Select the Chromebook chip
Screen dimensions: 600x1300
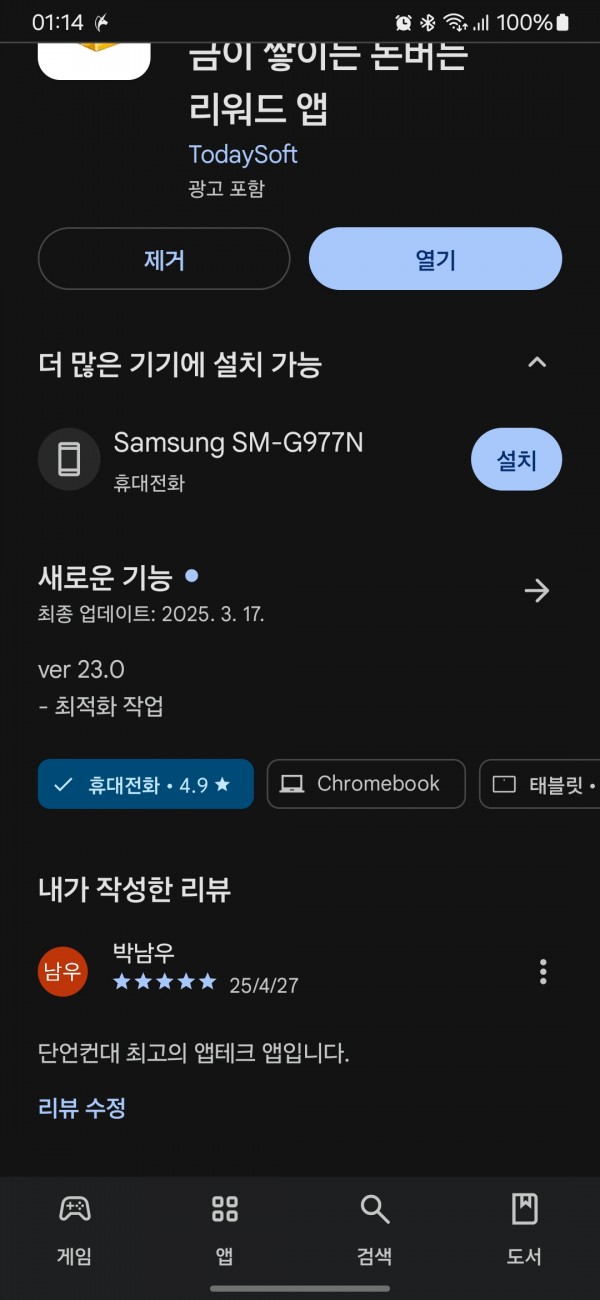click(366, 784)
